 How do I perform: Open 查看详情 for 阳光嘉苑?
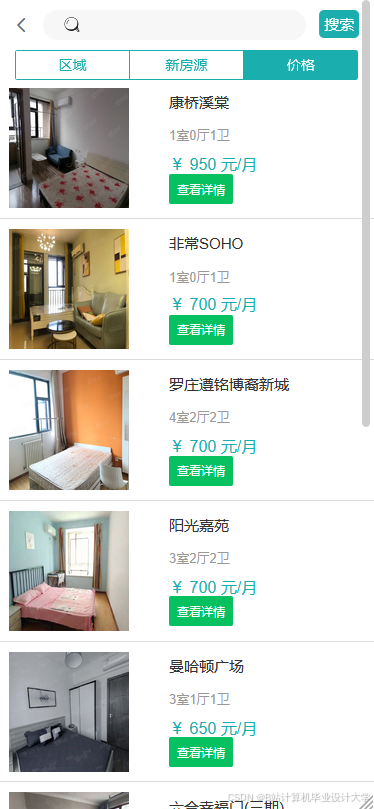pyautogui.click(x=201, y=612)
